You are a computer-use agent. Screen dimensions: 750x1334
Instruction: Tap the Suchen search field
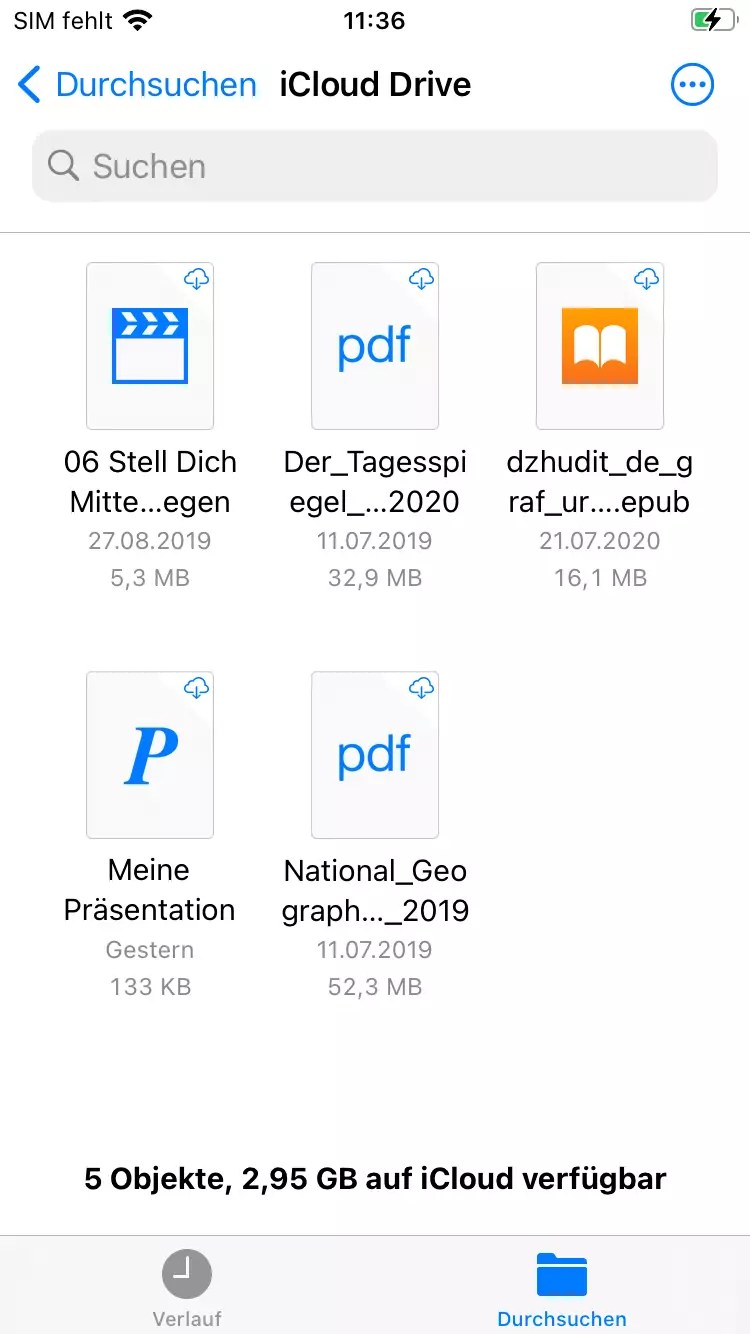click(x=375, y=166)
